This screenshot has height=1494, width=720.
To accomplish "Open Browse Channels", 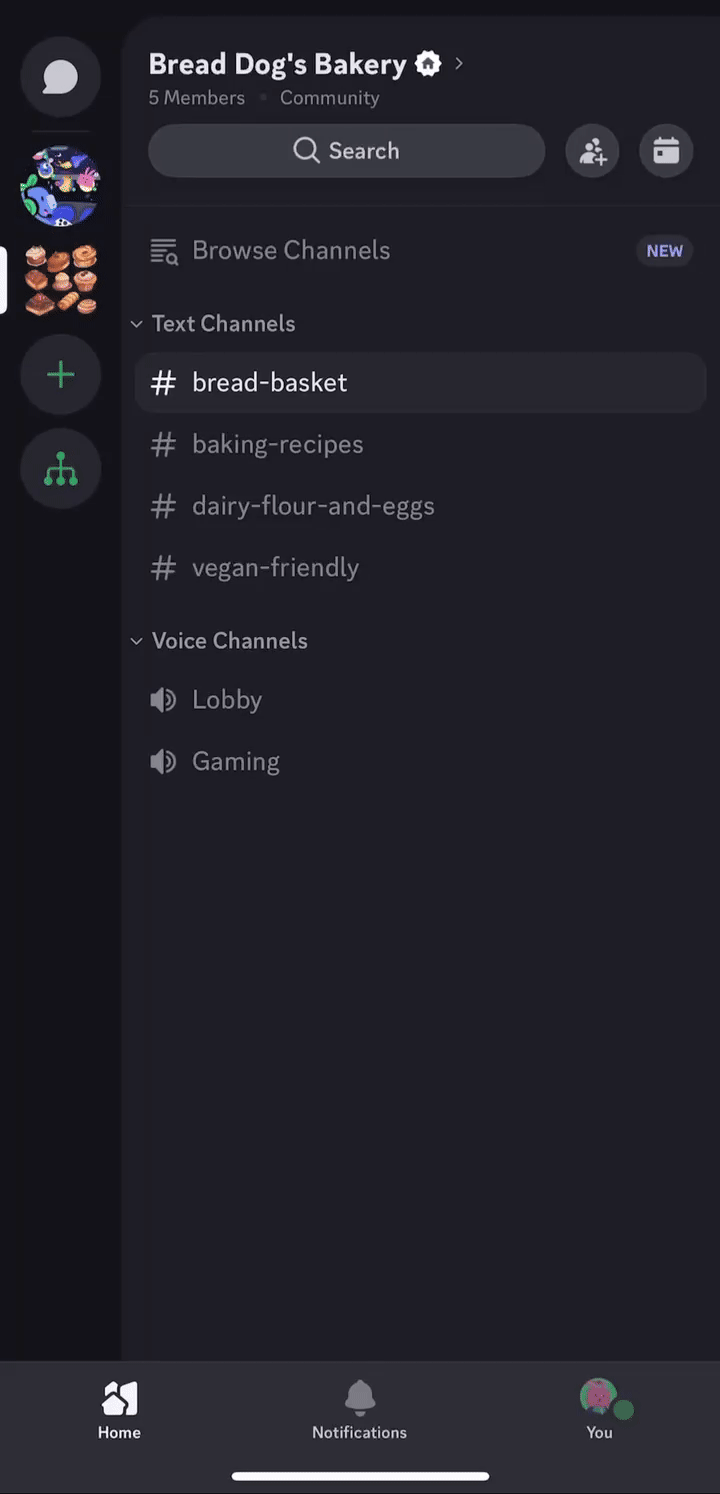I will 290,250.
